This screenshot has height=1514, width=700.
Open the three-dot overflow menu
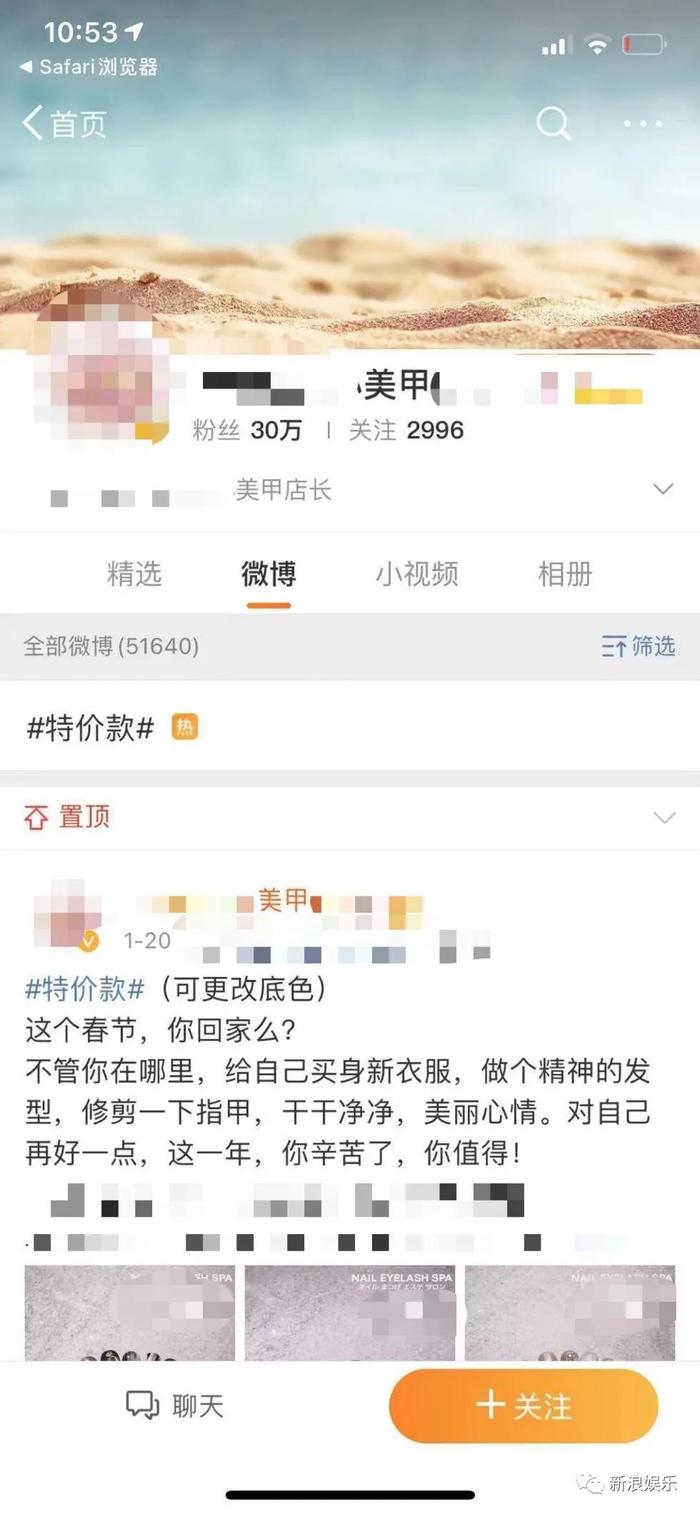[x=643, y=124]
